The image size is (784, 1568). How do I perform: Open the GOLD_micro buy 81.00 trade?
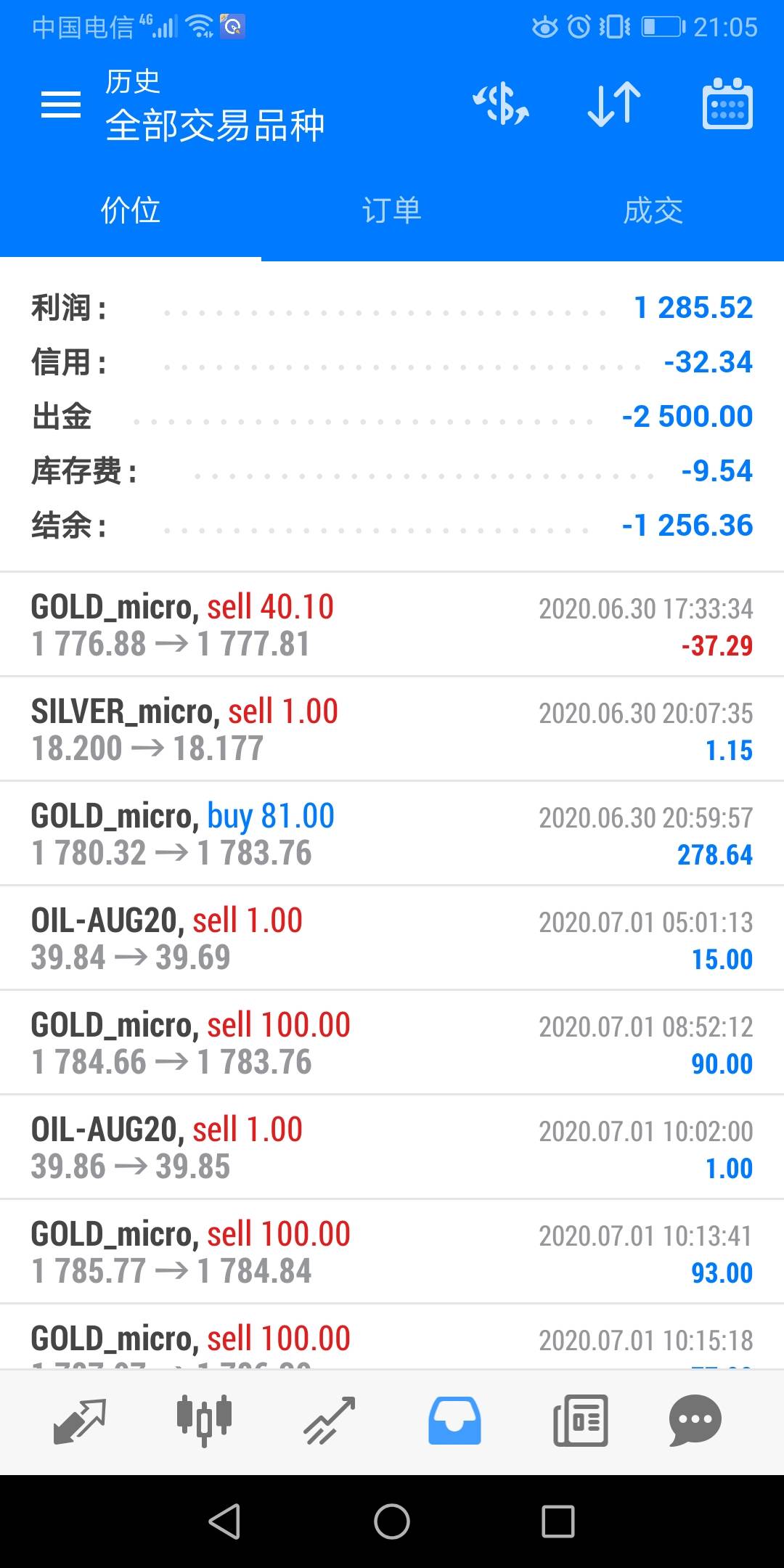click(x=392, y=834)
